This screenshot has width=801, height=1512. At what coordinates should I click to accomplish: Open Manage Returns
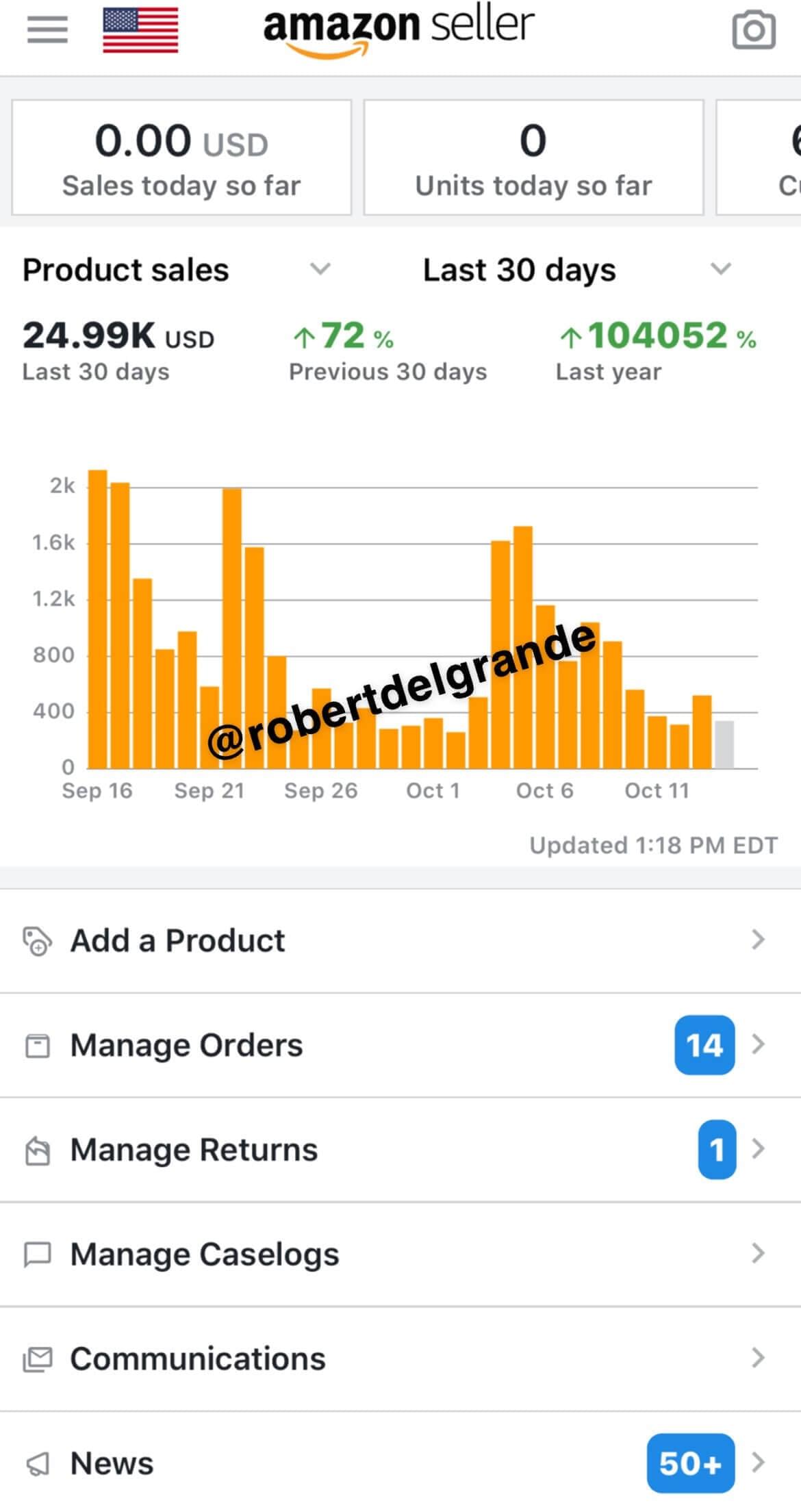point(400,1150)
